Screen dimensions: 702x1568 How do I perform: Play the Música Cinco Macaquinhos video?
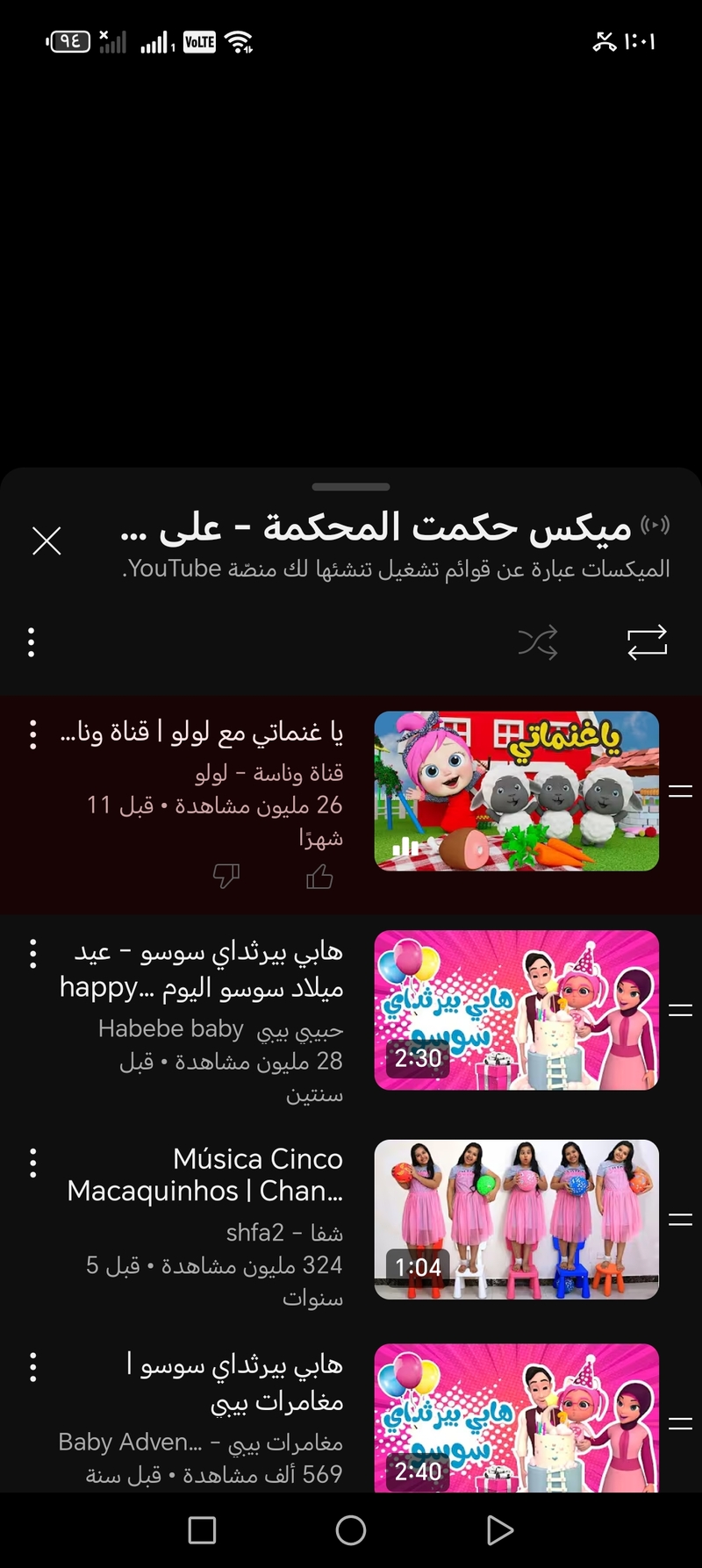click(x=516, y=1219)
